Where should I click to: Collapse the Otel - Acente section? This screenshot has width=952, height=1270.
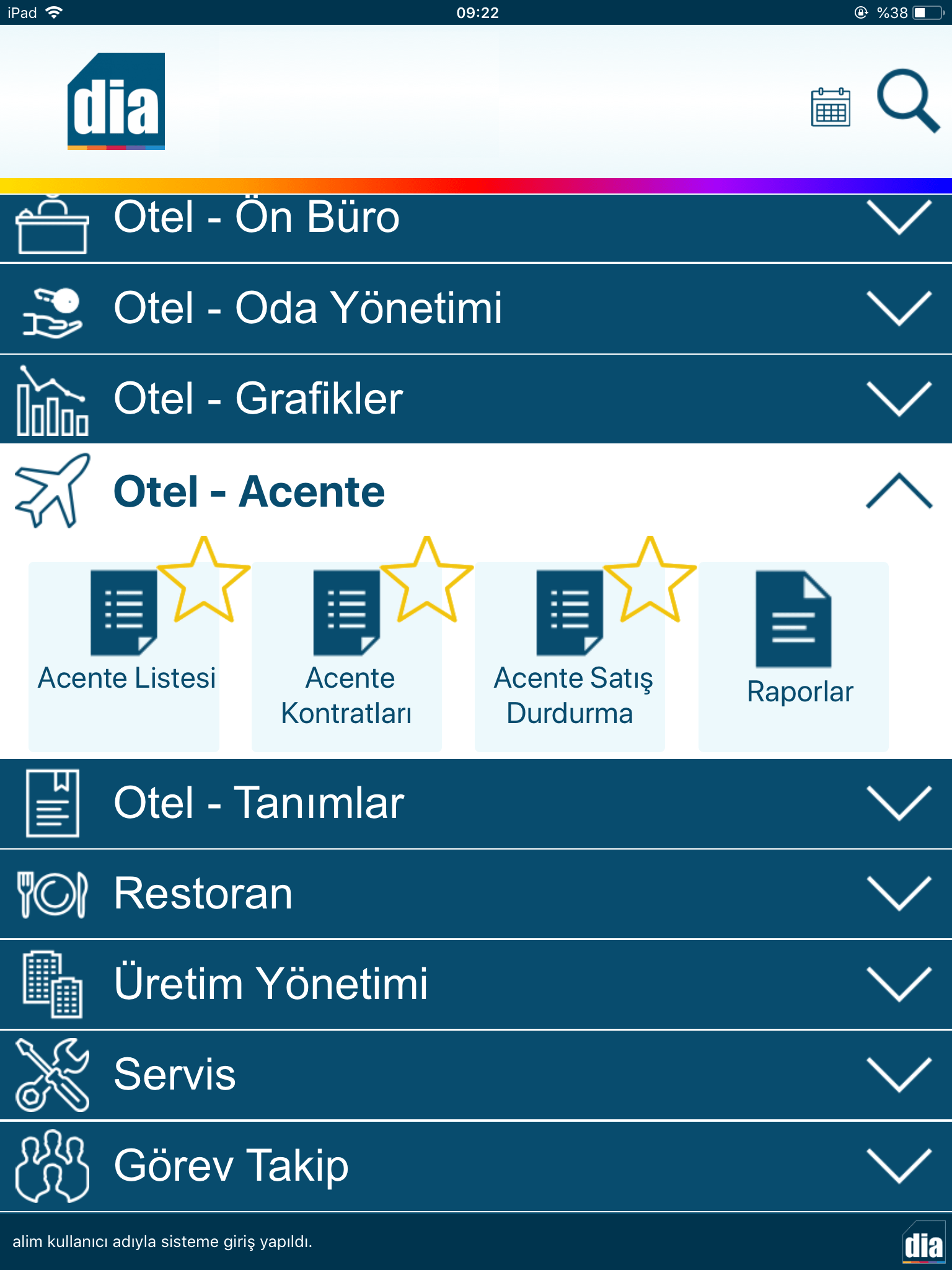click(476, 491)
